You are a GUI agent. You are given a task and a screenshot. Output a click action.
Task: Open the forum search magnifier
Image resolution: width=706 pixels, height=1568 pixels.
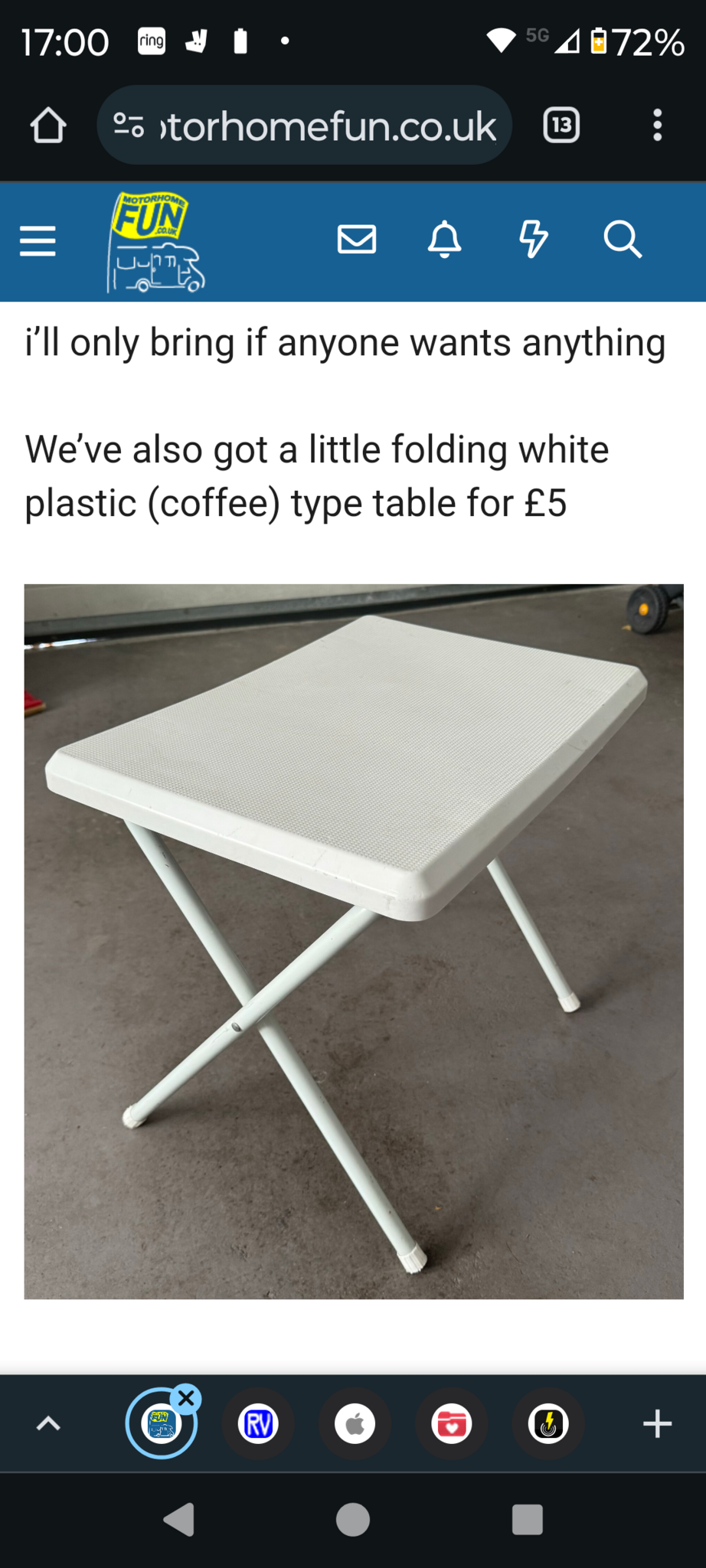click(x=623, y=240)
